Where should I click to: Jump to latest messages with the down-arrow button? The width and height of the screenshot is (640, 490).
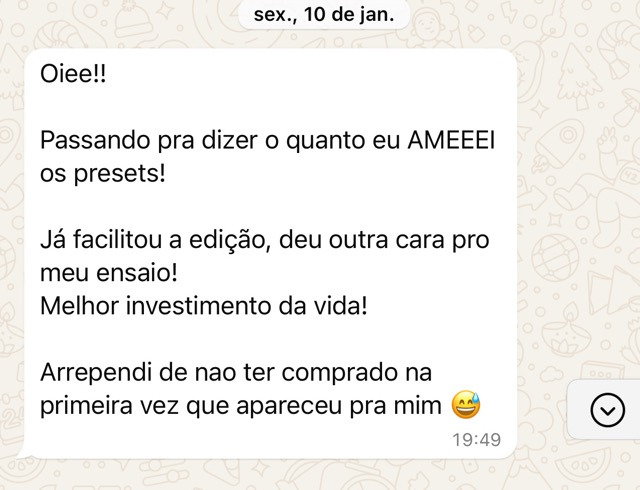click(x=607, y=410)
